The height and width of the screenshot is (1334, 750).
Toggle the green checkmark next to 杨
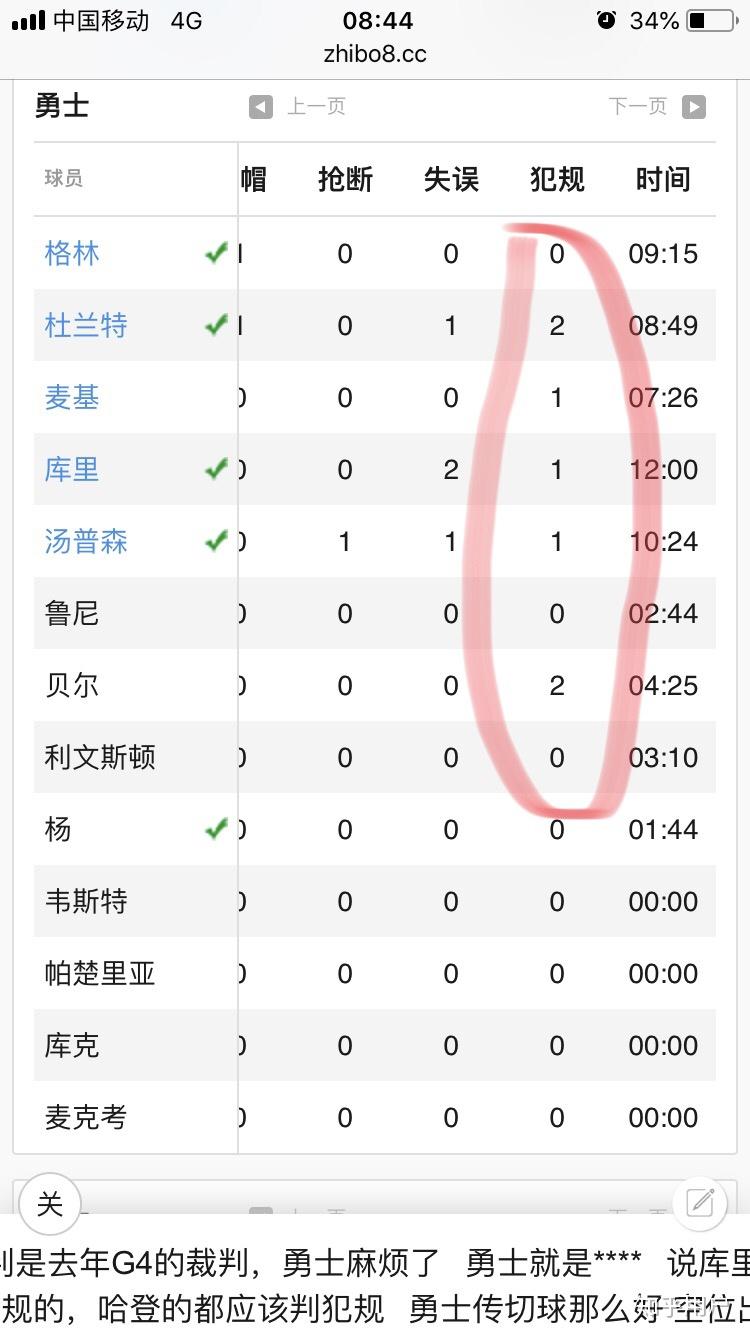click(215, 828)
